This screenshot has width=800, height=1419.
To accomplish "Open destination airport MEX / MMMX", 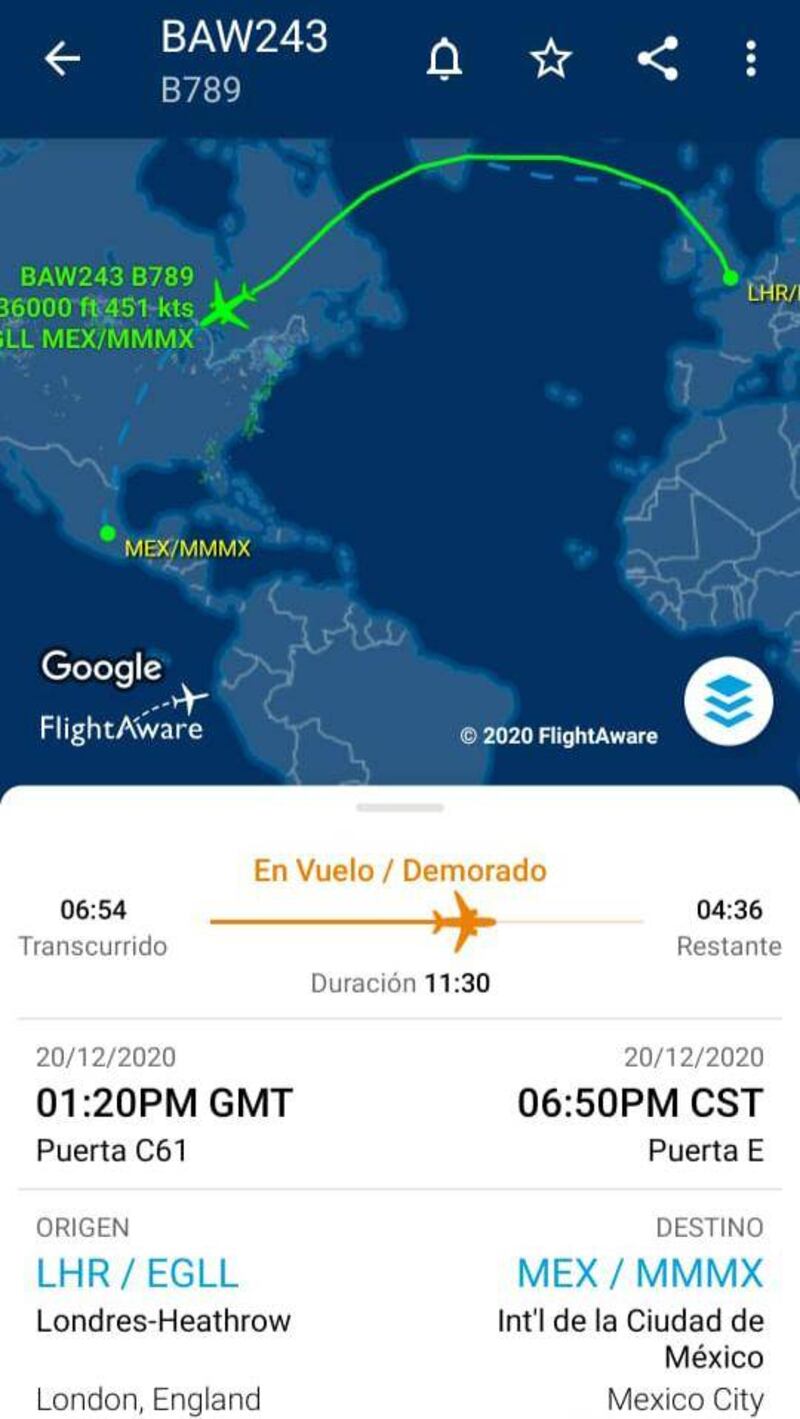I will [639, 1273].
